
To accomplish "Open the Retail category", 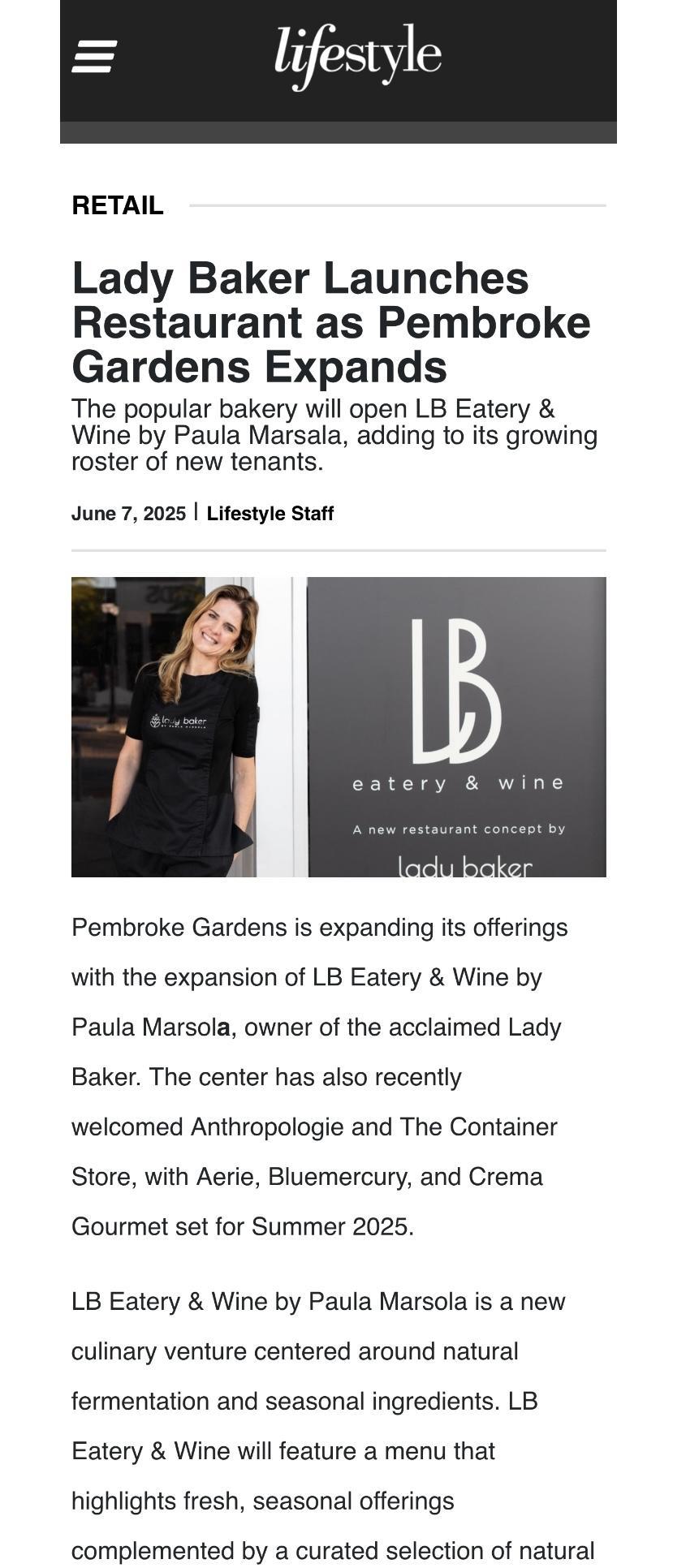I will pyautogui.click(x=118, y=205).
